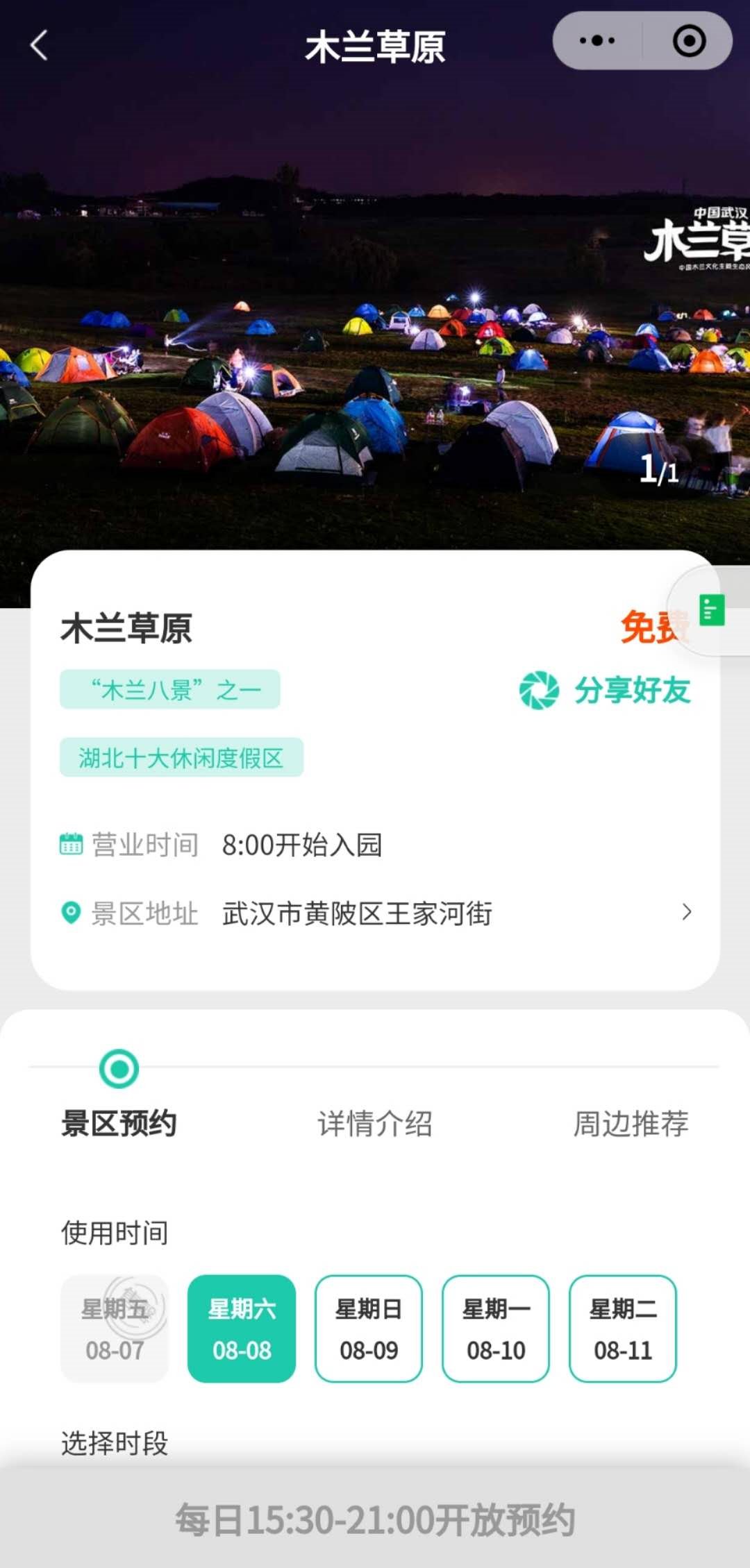Select date 星期六 08-08
The image size is (750, 1568).
tap(242, 1329)
